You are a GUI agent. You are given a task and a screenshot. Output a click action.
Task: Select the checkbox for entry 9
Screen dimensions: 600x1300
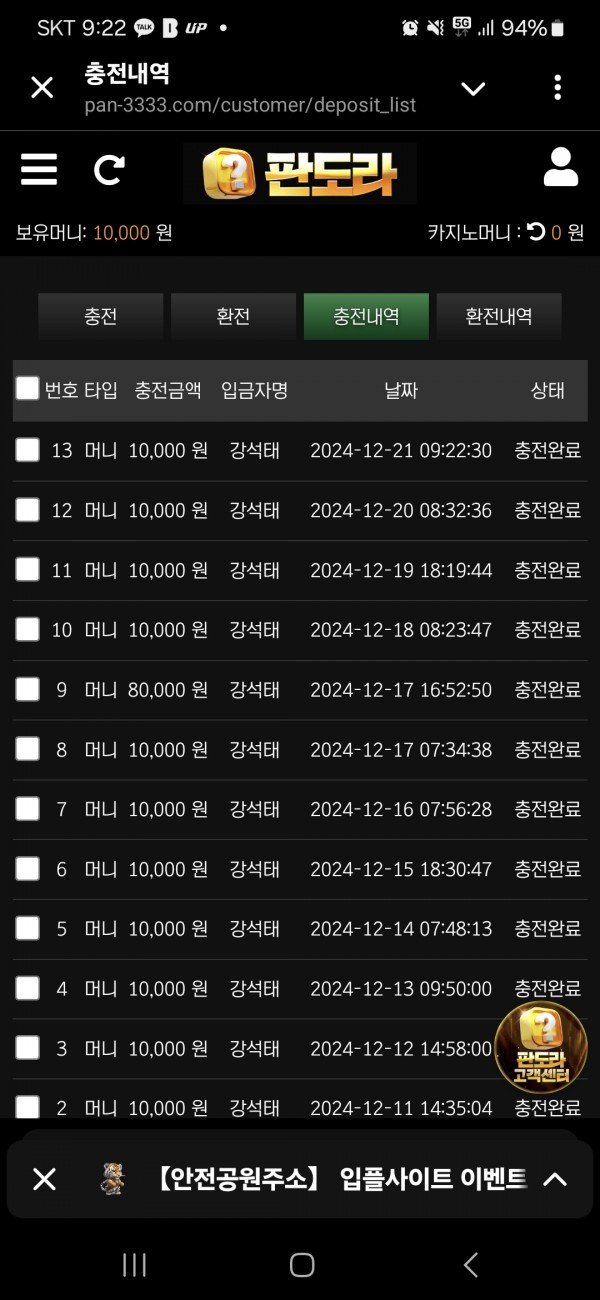27,689
